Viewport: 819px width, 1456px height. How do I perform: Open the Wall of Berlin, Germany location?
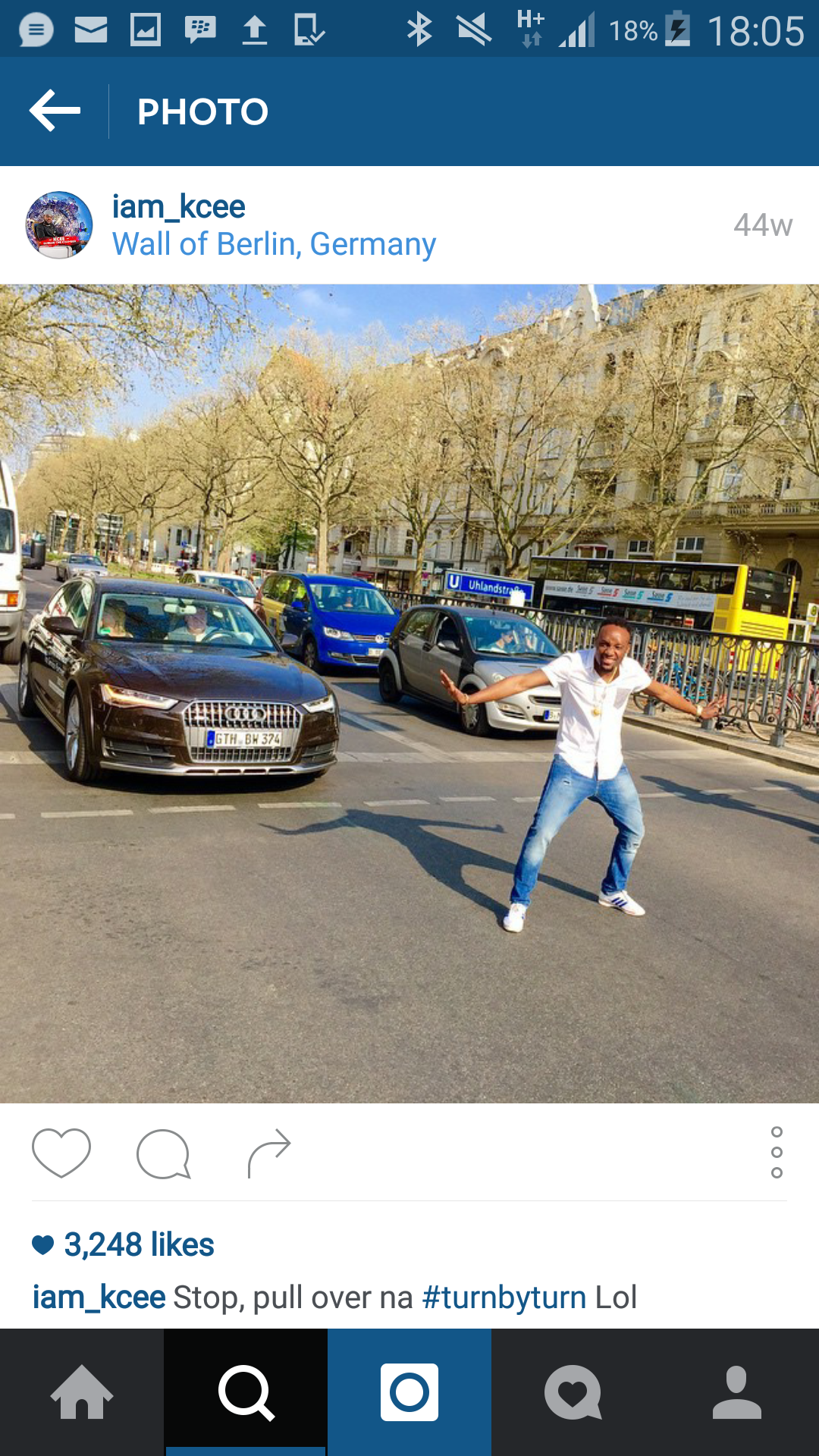[x=274, y=244]
